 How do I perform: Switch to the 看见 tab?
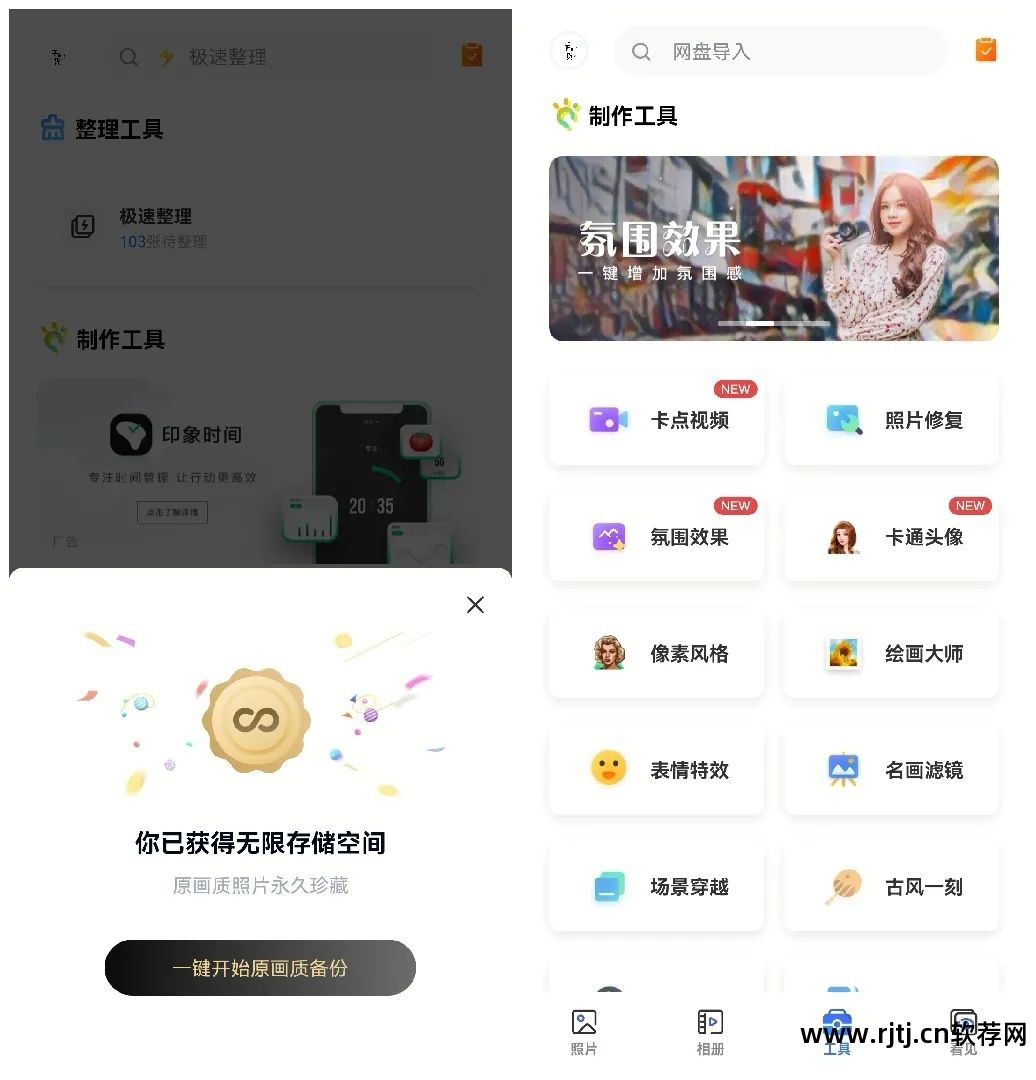tap(963, 1032)
